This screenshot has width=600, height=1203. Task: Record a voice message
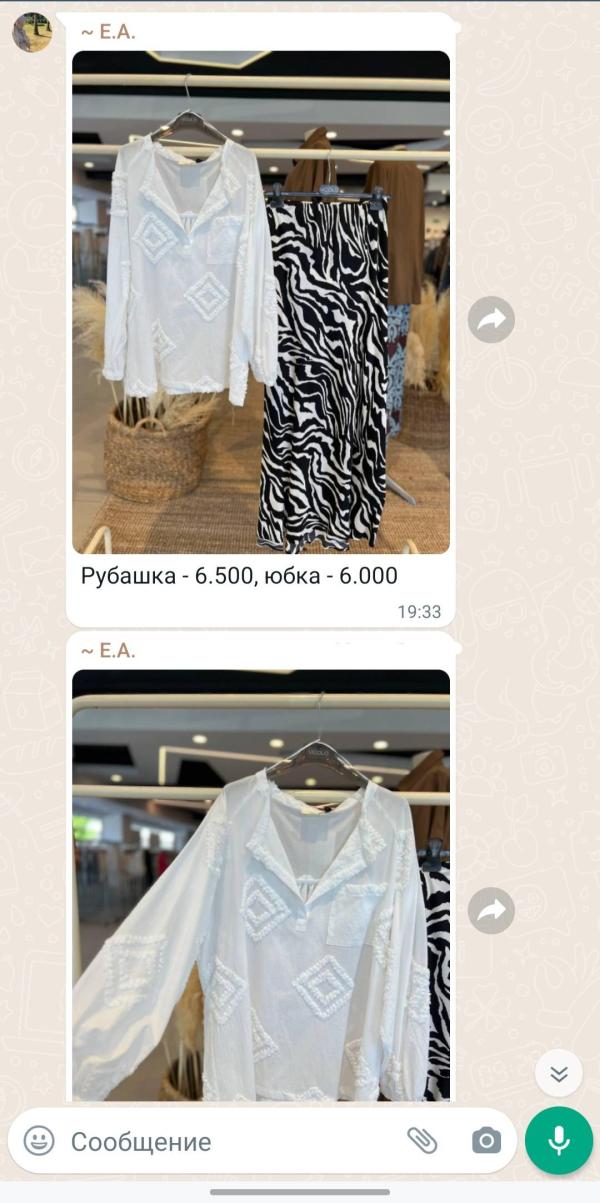tap(559, 1141)
